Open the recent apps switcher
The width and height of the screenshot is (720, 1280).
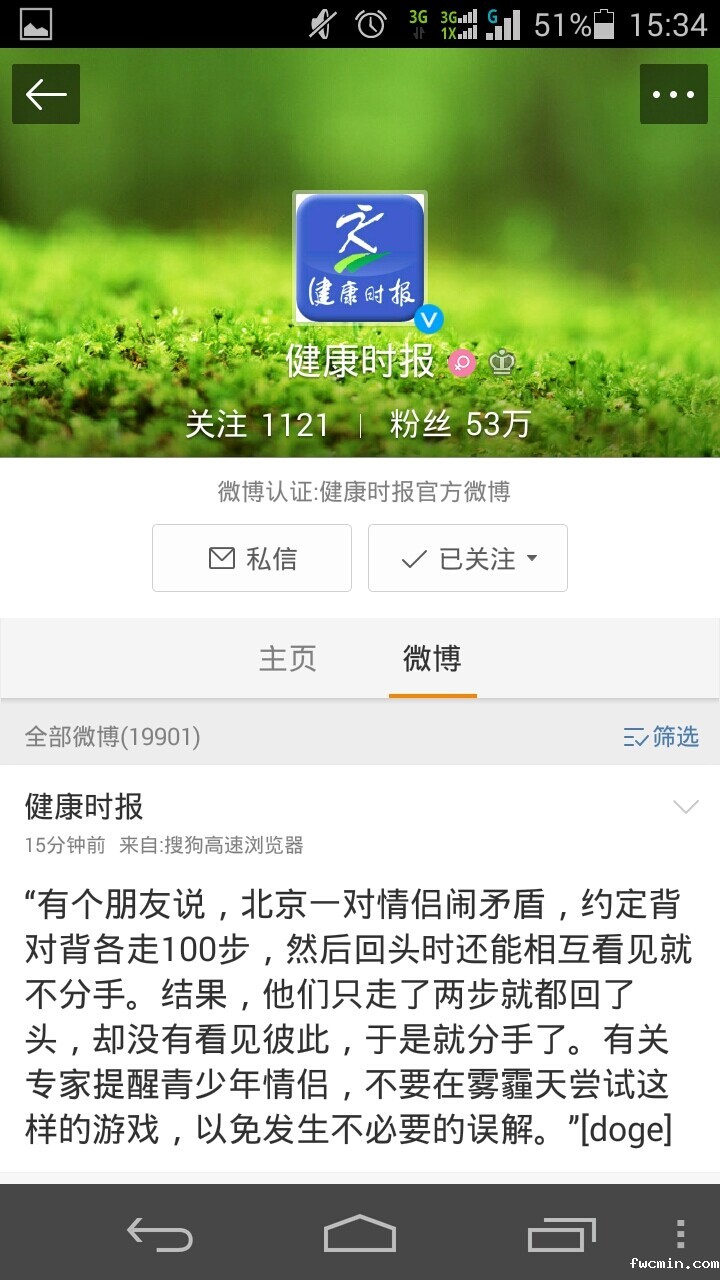click(x=562, y=1234)
